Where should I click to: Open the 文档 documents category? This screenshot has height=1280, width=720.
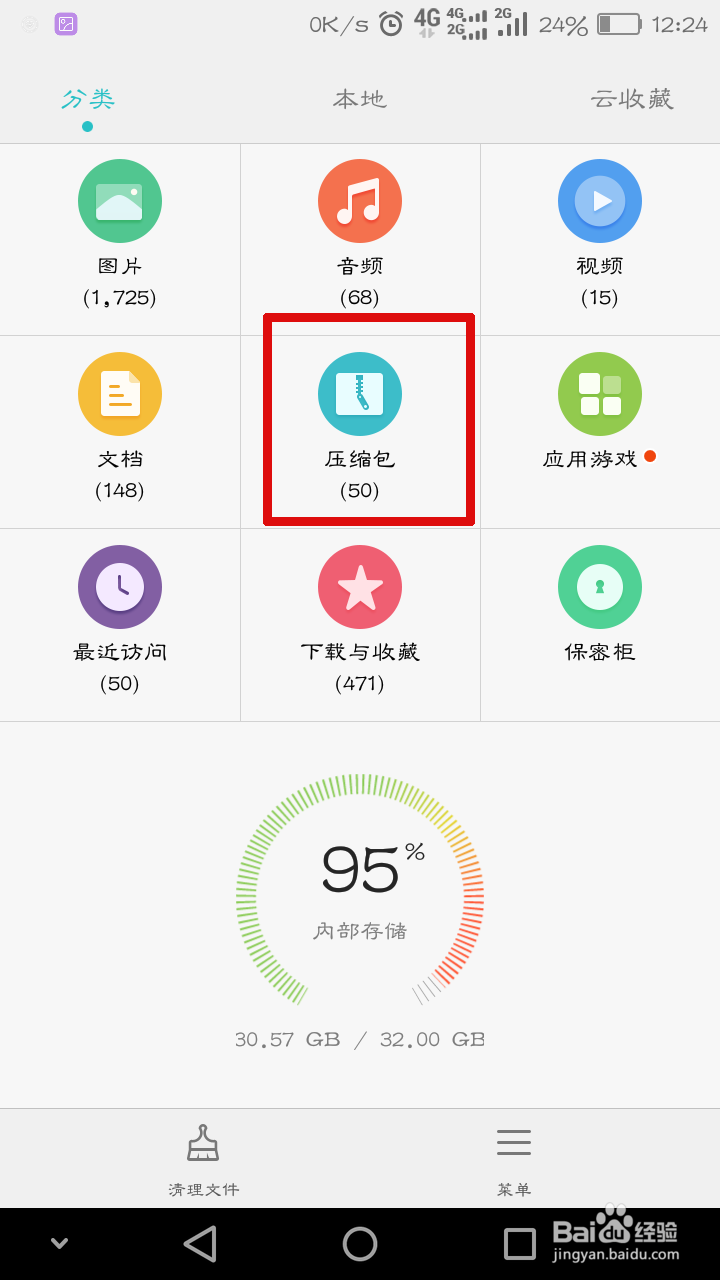click(120, 425)
